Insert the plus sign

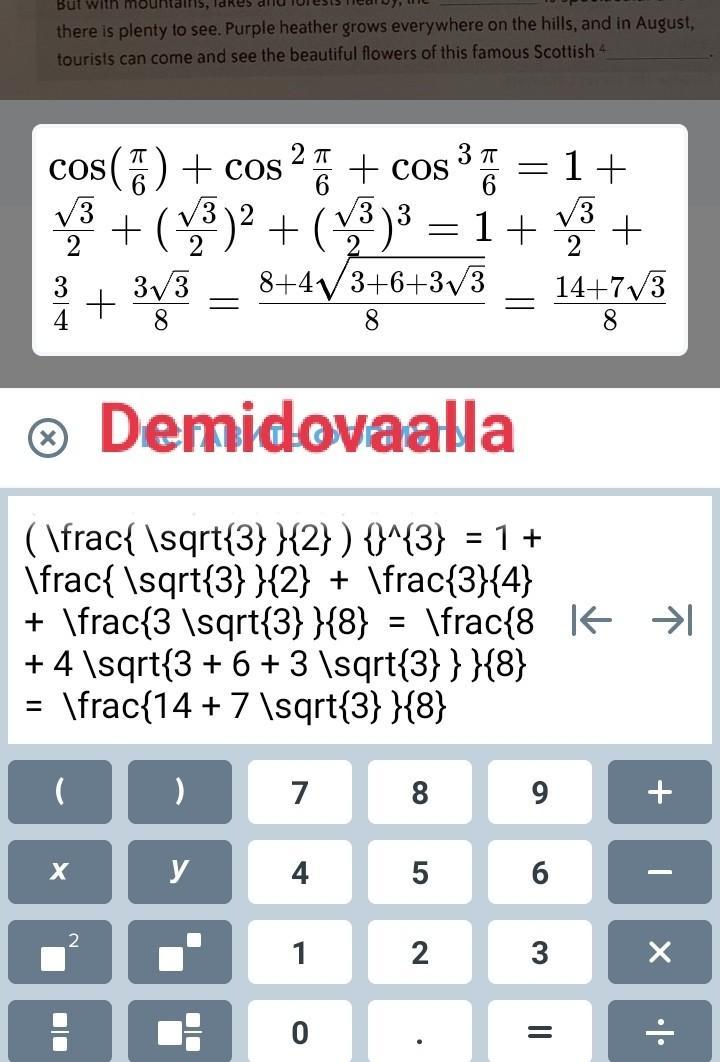(660, 792)
